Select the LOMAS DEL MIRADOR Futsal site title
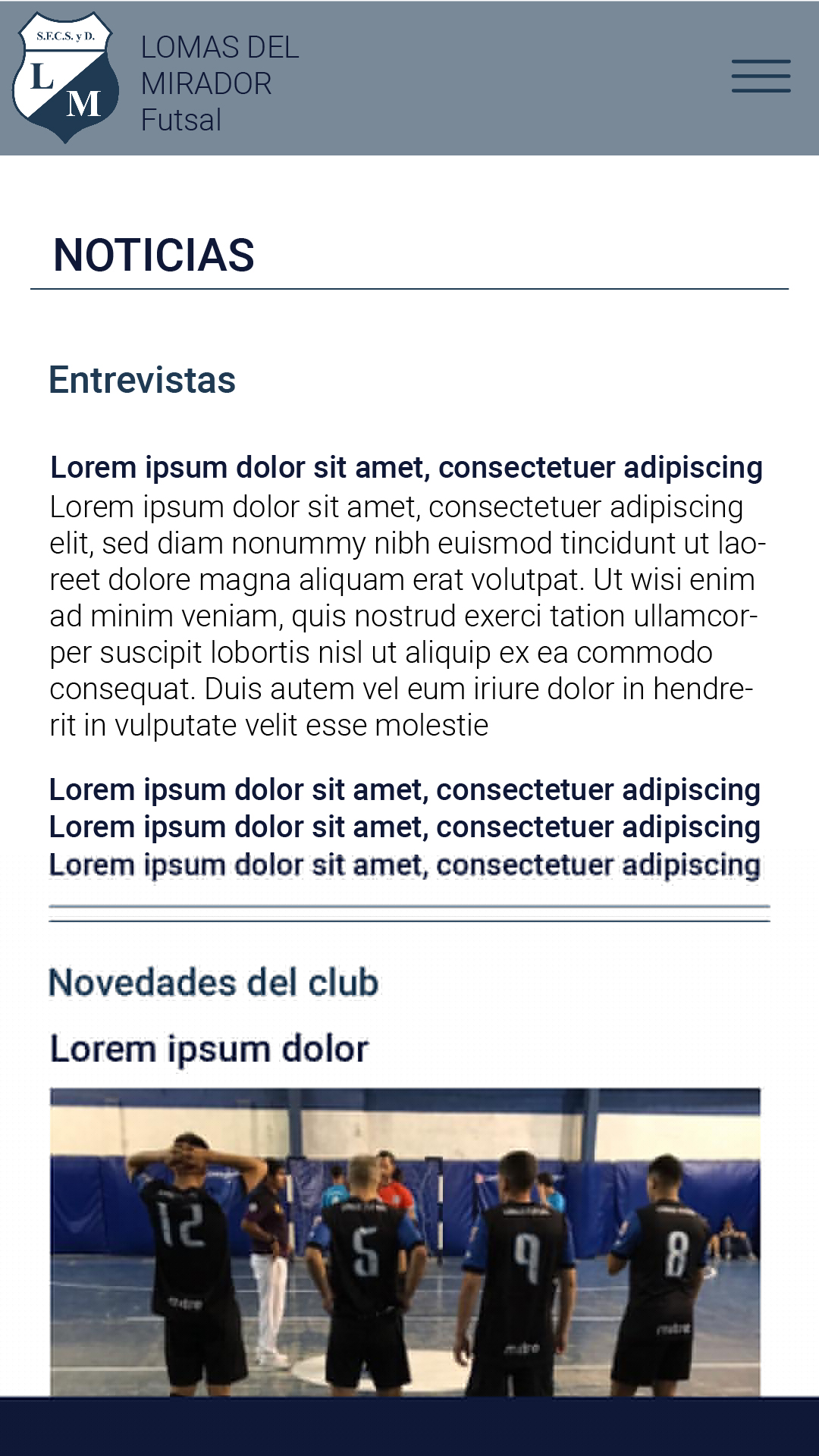The height and width of the screenshot is (1456, 819). (x=218, y=83)
